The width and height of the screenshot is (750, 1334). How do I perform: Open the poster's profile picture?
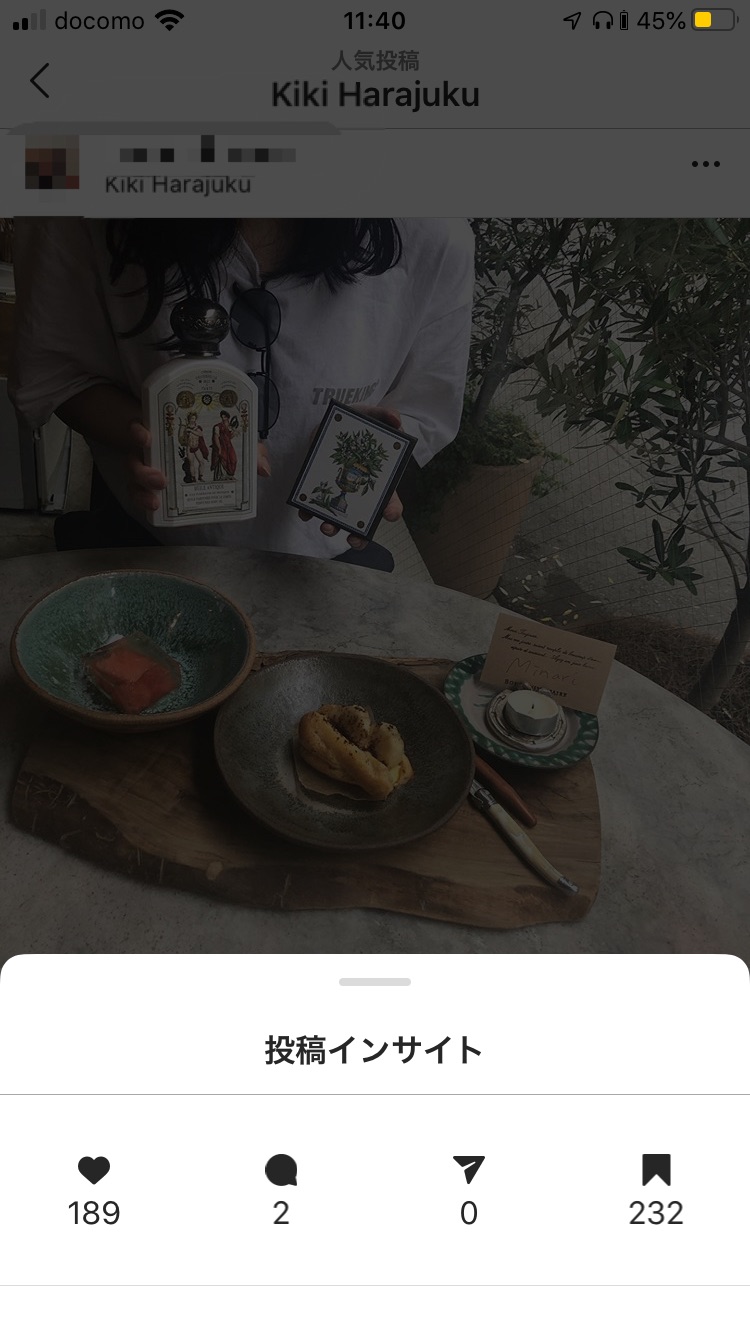(52, 165)
